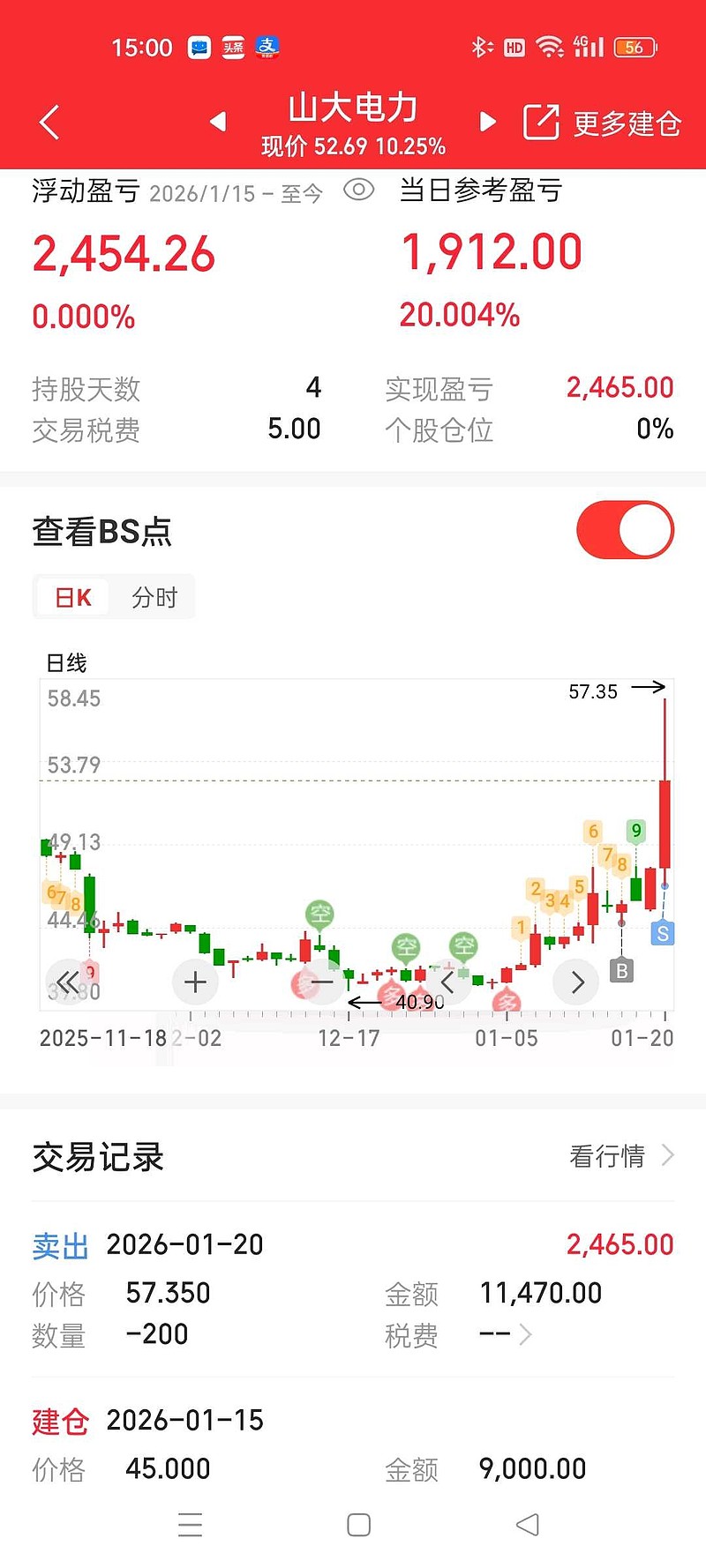Toggle the eye icon beside 浮动盈亏
The width and height of the screenshot is (706, 1568).
358,190
